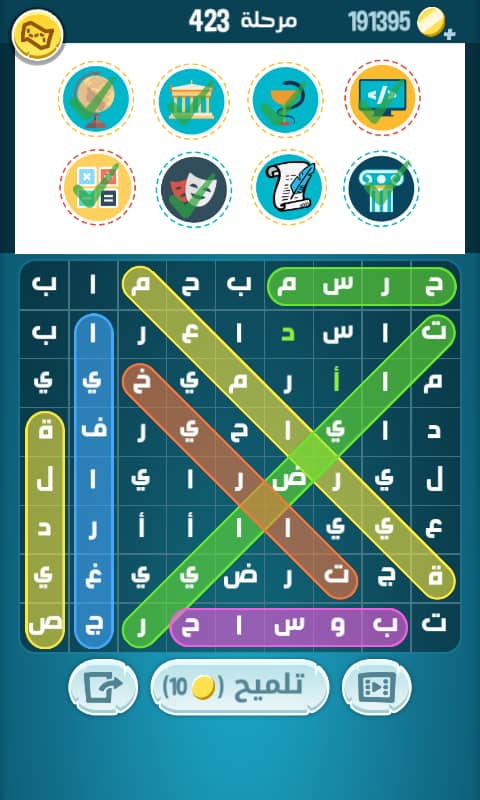Share the puzzle with the share button
Screen dimensions: 480x800
(x=103, y=687)
